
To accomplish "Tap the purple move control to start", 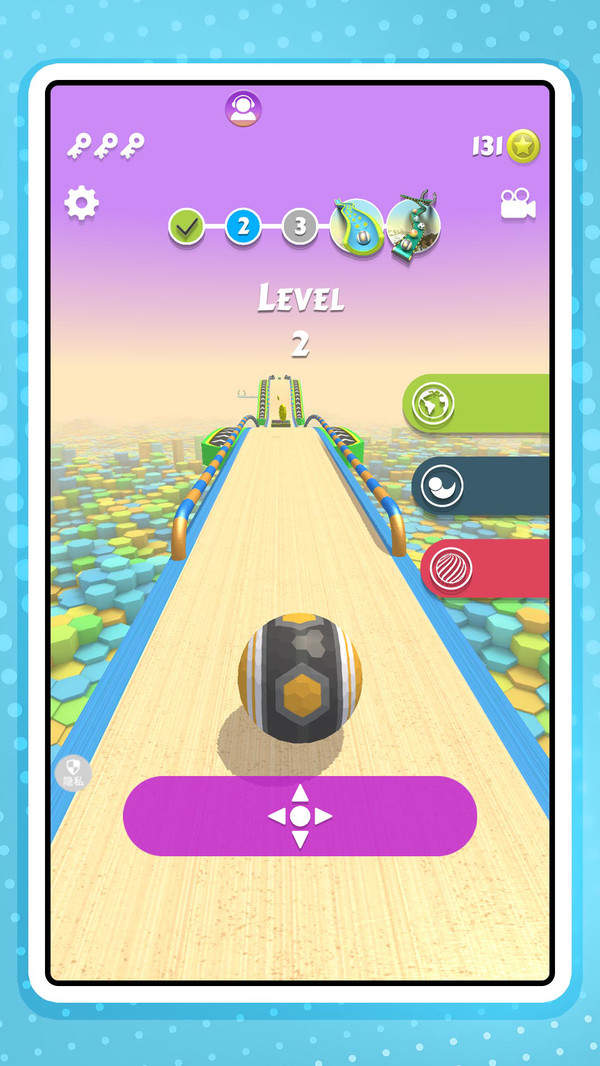I will coord(300,816).
